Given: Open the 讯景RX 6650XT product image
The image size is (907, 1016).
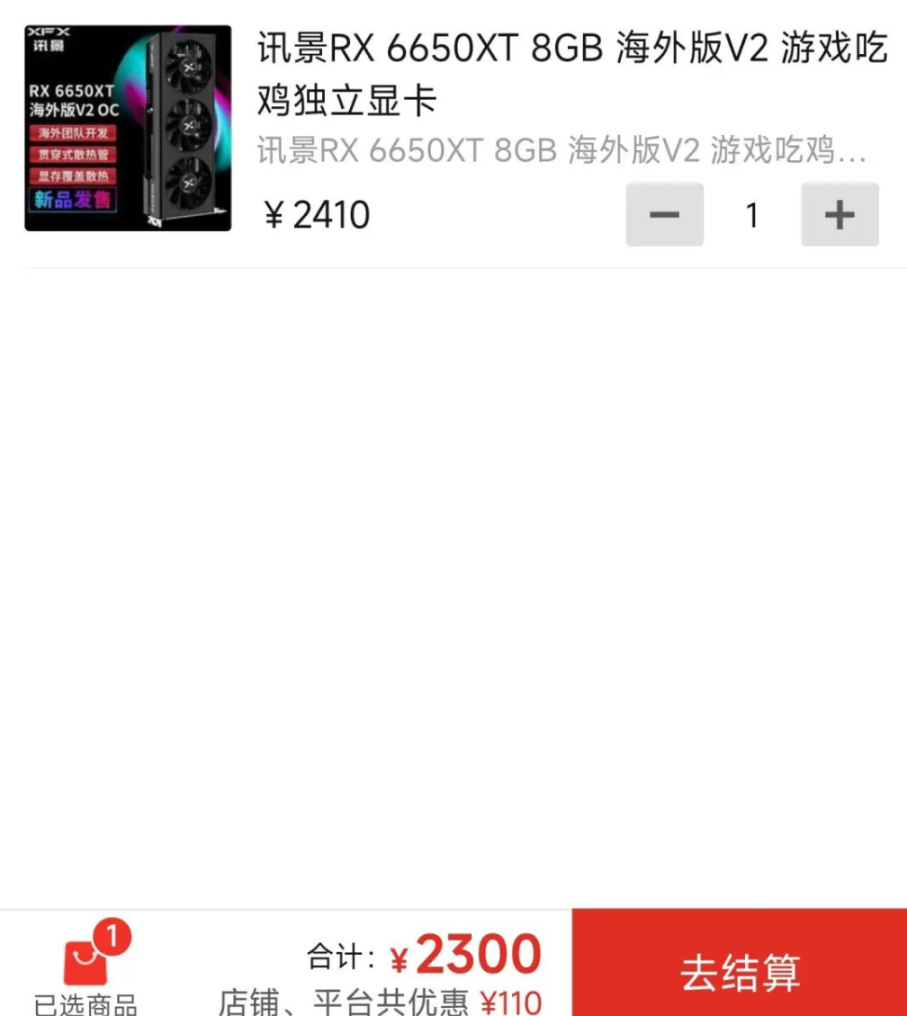Looking at the screenshot, I should [128, 128].
